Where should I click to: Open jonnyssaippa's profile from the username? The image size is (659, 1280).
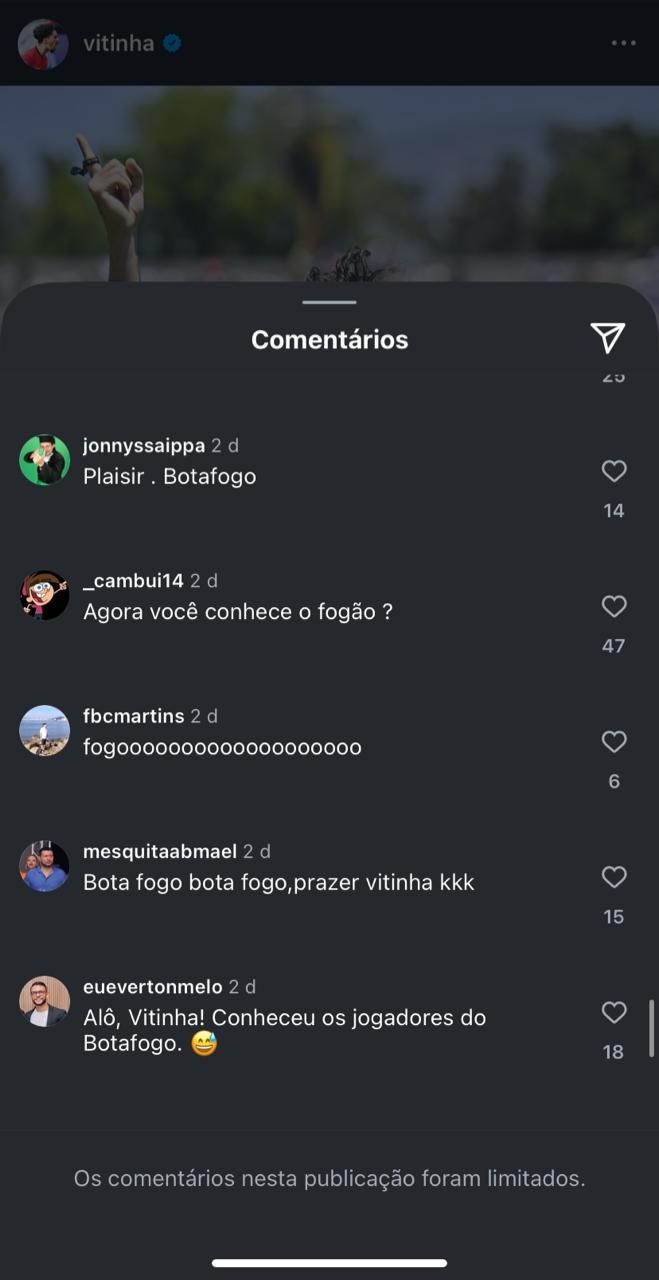144,446
